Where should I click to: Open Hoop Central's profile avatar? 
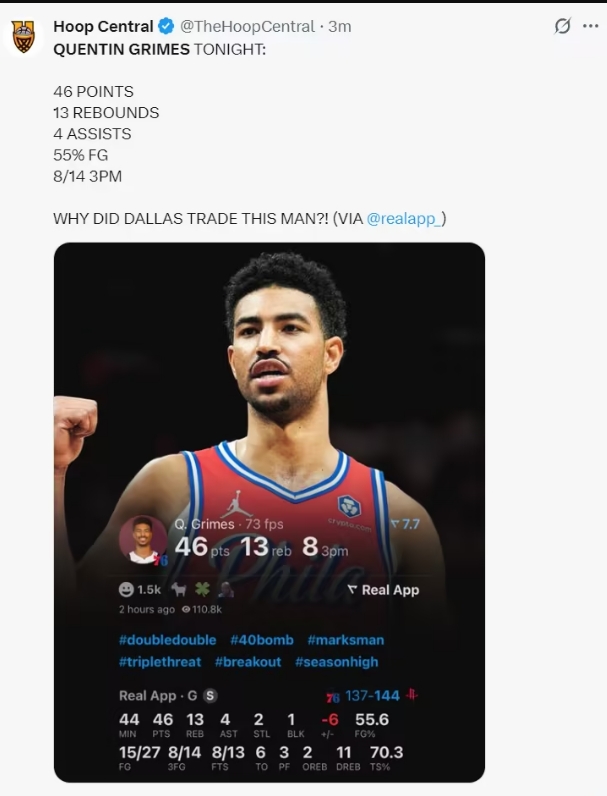coord(23,37)
